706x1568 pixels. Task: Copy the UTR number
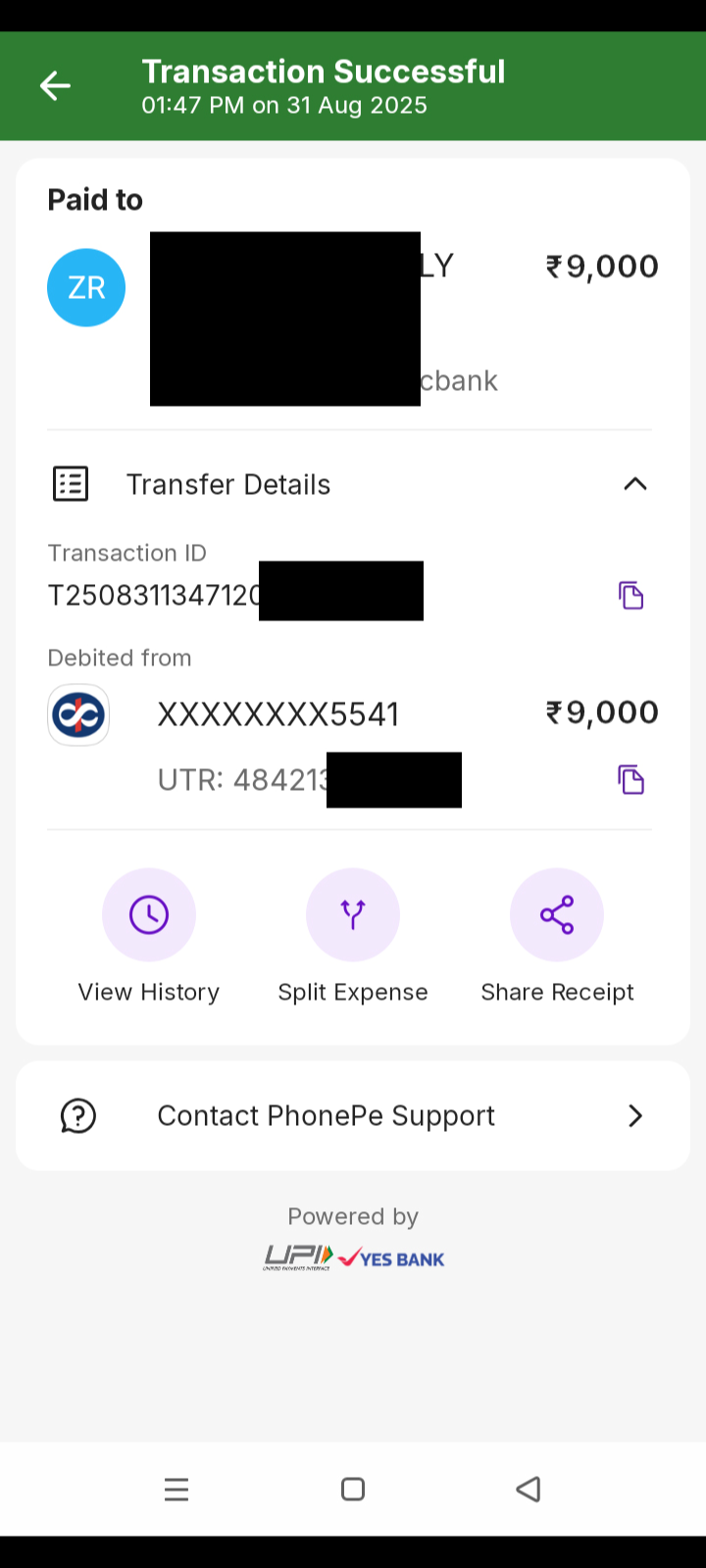[630, 780]
